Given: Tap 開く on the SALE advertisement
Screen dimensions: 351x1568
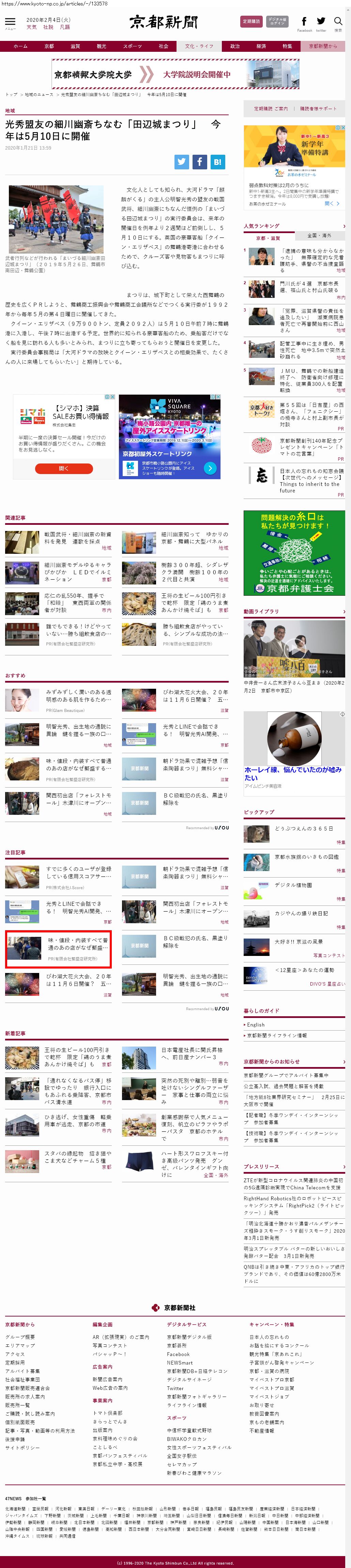Looking at the screenshot, I should tap(64, 469).
